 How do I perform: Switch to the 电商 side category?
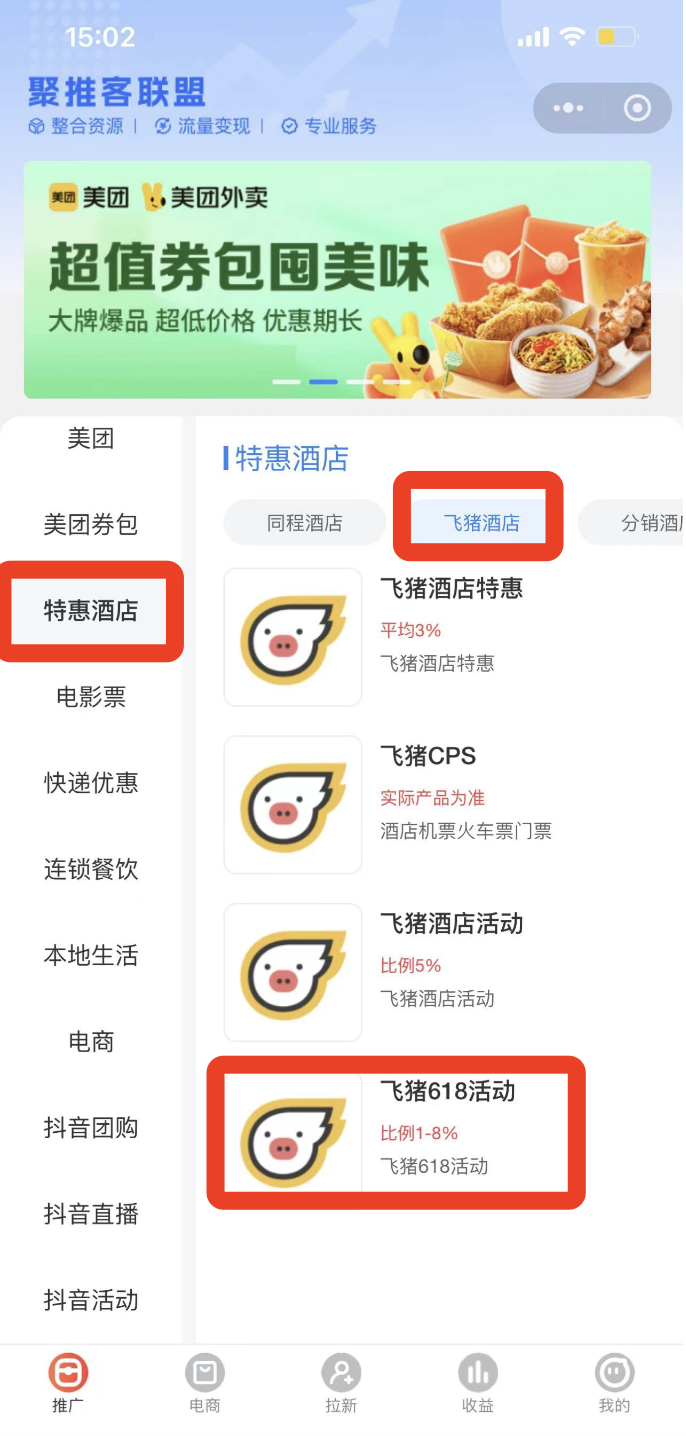tap(91, 1041)
